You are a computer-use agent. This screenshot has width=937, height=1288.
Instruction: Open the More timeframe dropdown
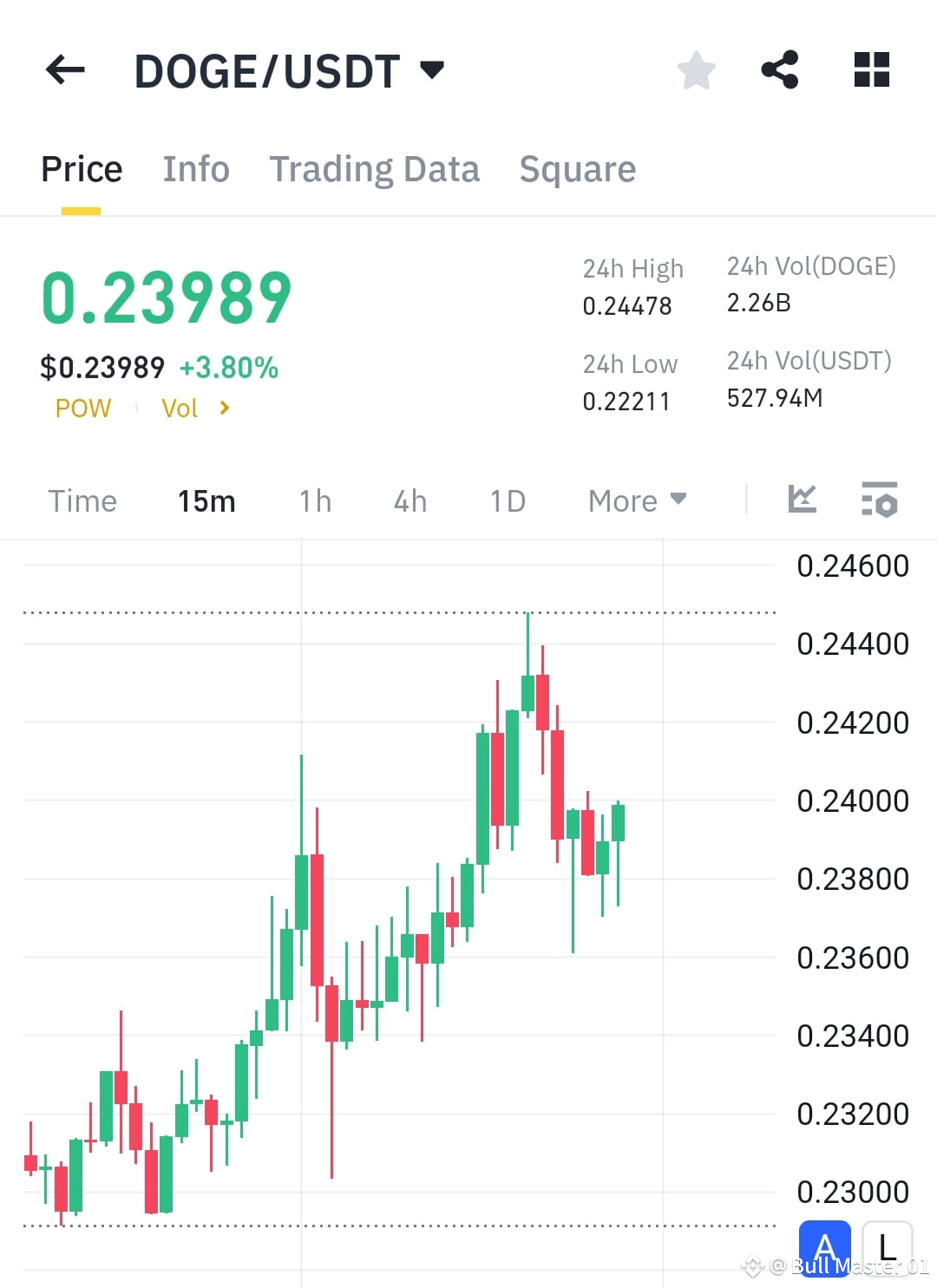click(636, 500)
